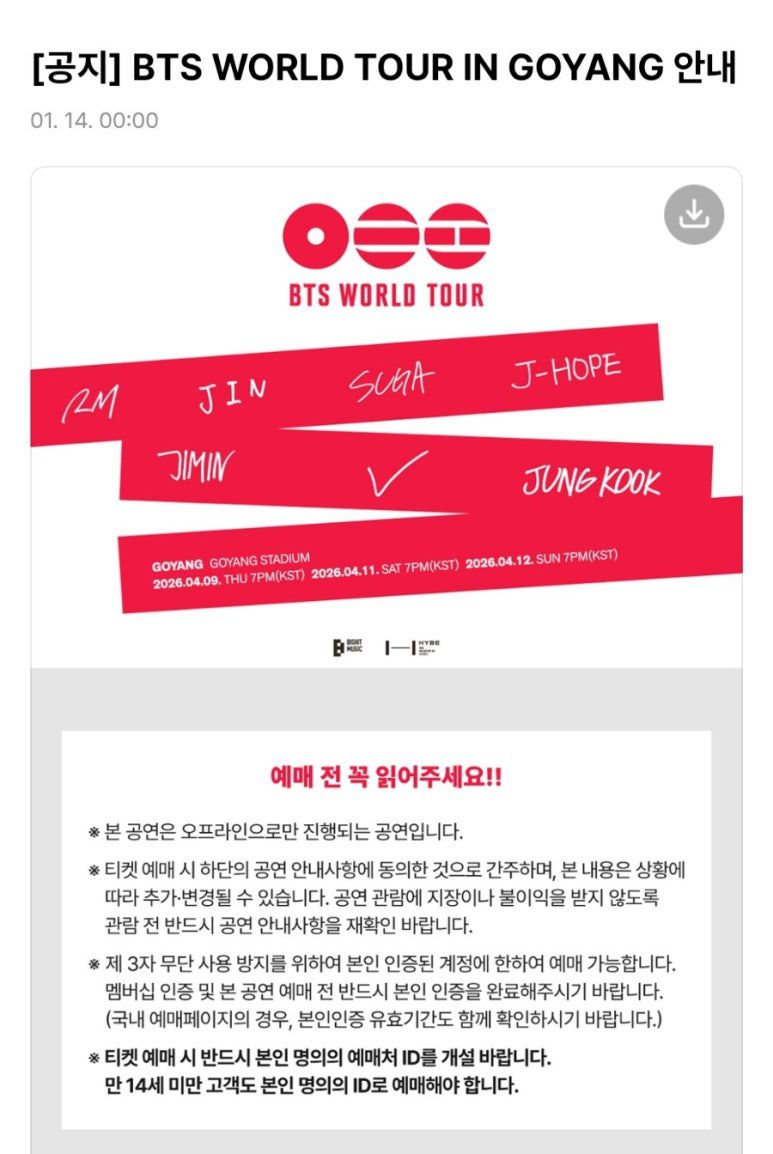Image resolution: width=773 pixels, height=1154 pixels.
Task: Download the BTS World Tour poster image
Action: [x=693, y=215]
